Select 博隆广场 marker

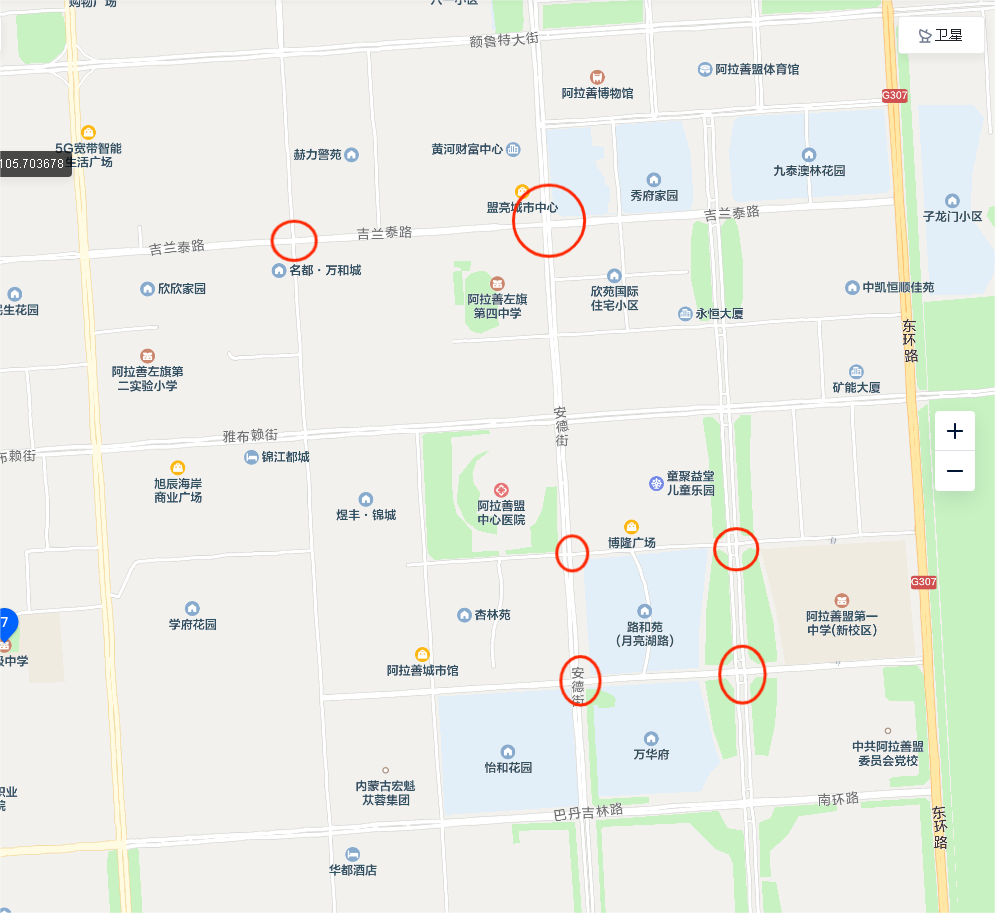pyautogui.click(x=631, y=527)
